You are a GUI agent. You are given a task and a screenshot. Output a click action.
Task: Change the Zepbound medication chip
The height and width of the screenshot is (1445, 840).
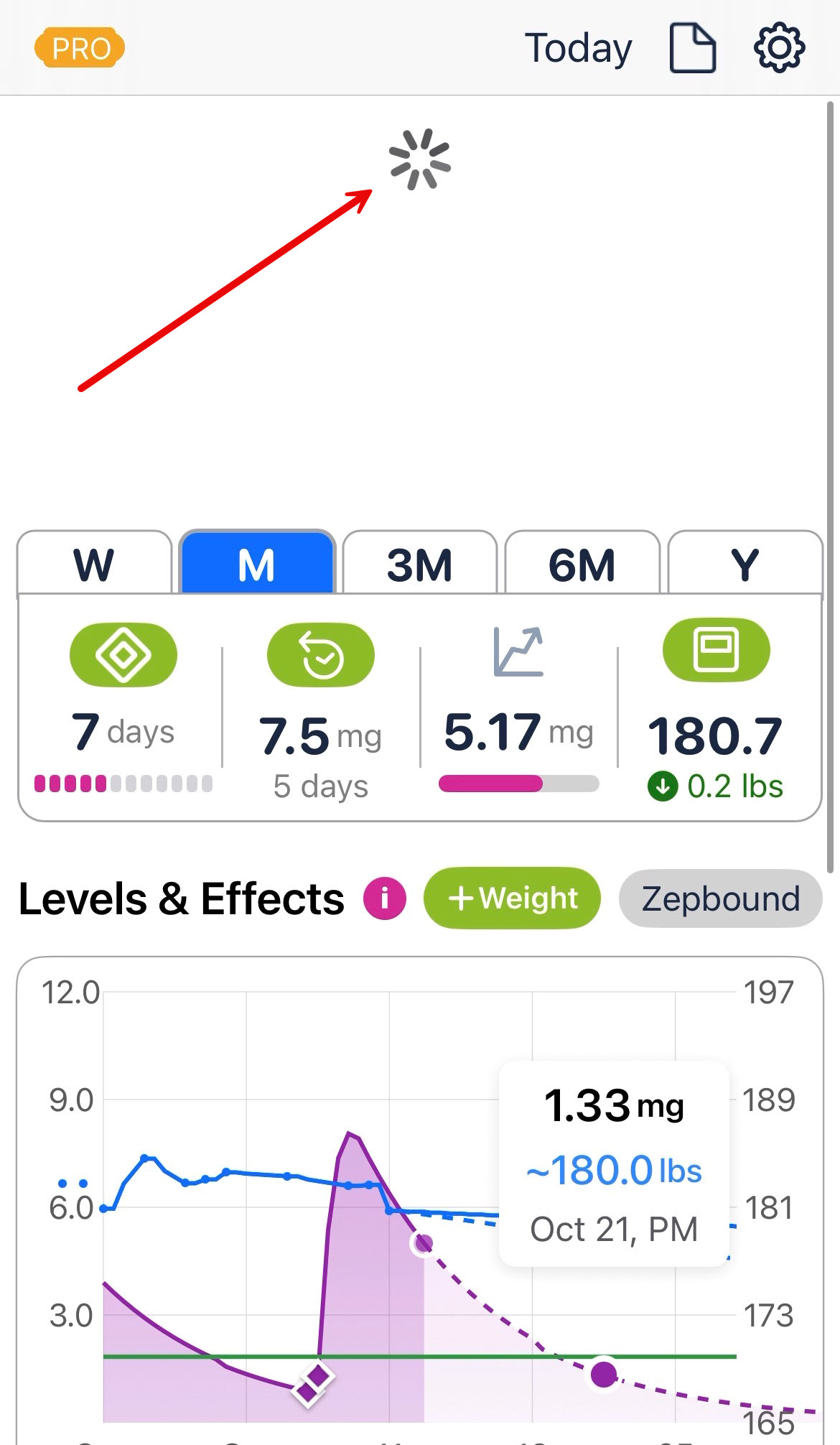tap(720, 898)
